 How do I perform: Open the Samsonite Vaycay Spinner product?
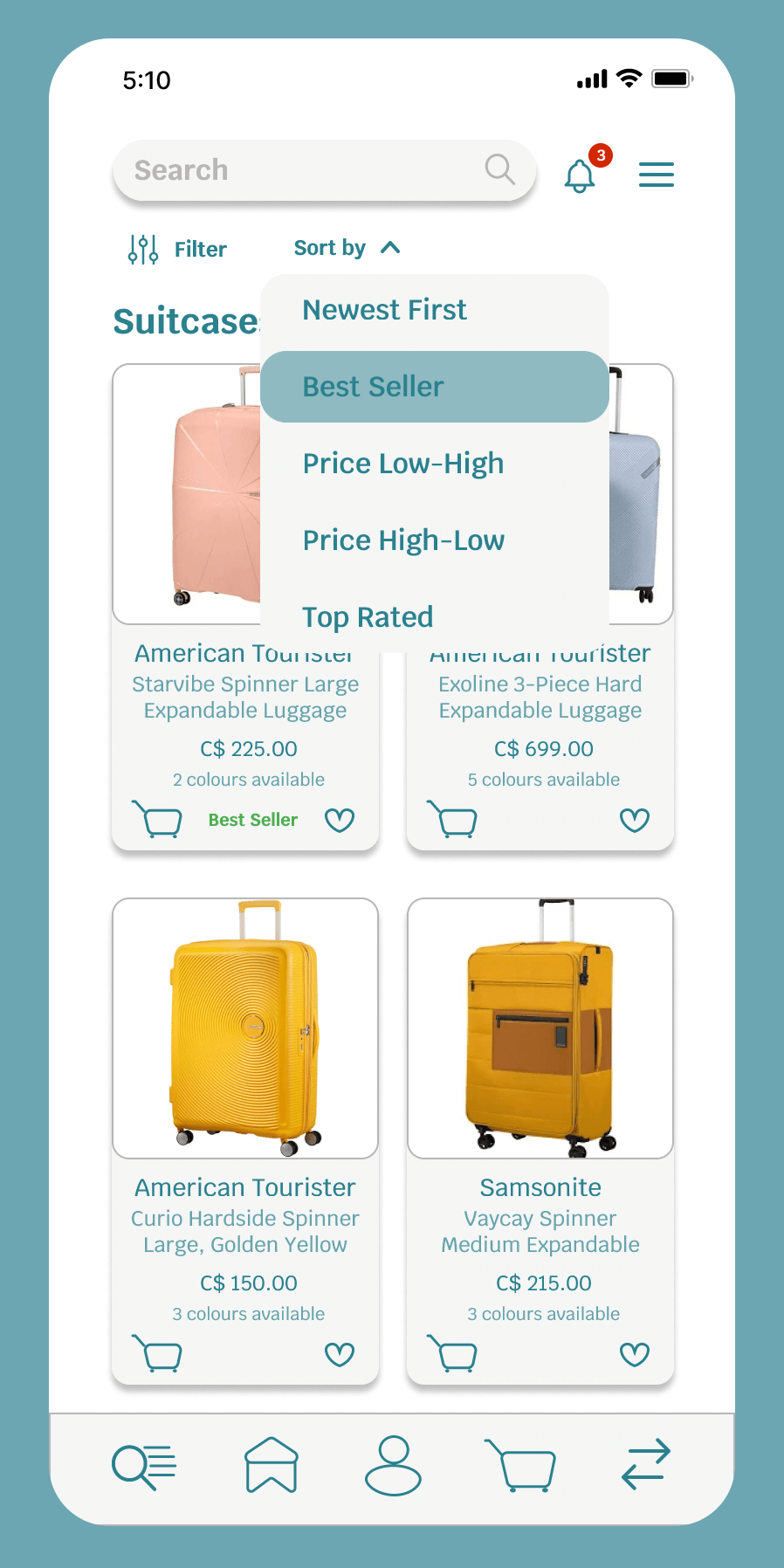[x=540, y=1028]
